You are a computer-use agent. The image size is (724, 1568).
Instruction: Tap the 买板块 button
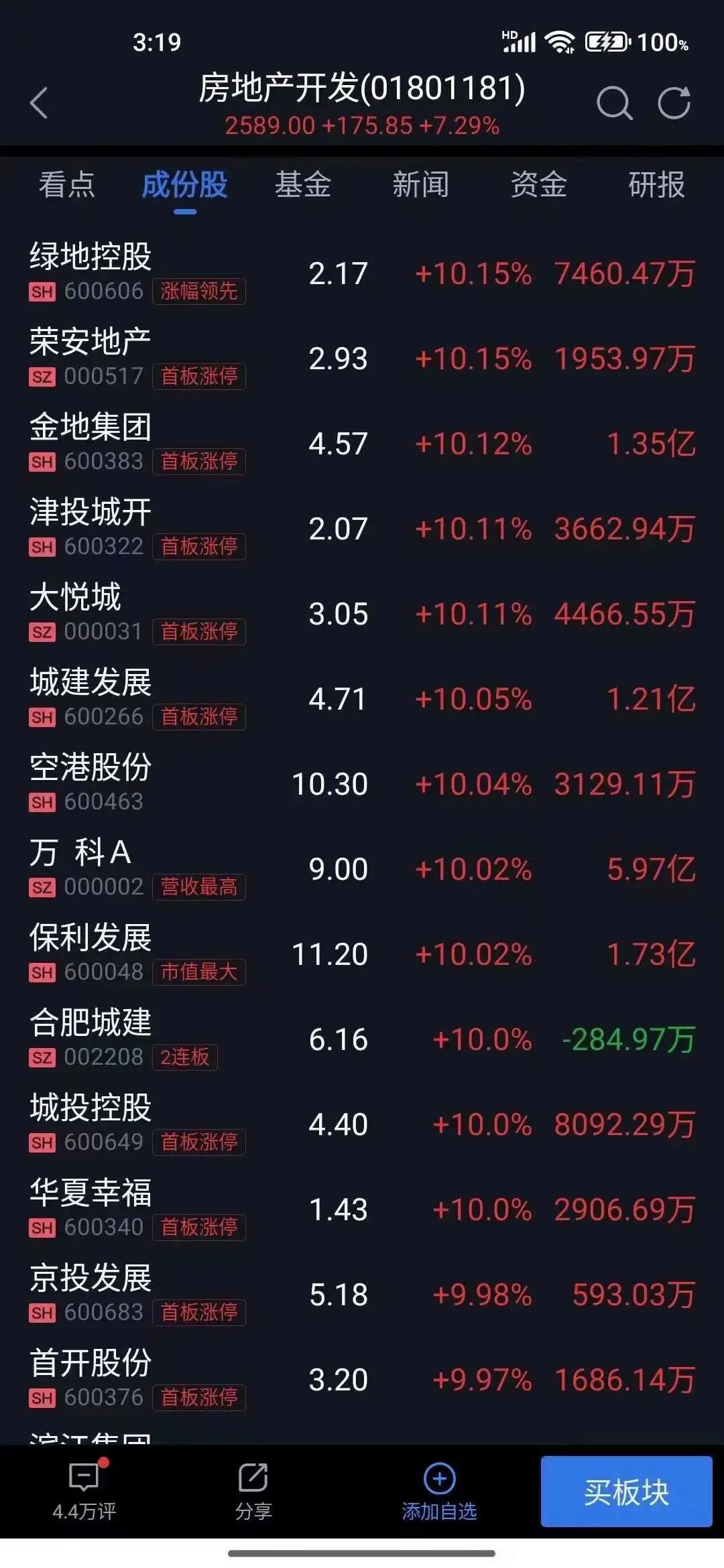click(626, 1492)
